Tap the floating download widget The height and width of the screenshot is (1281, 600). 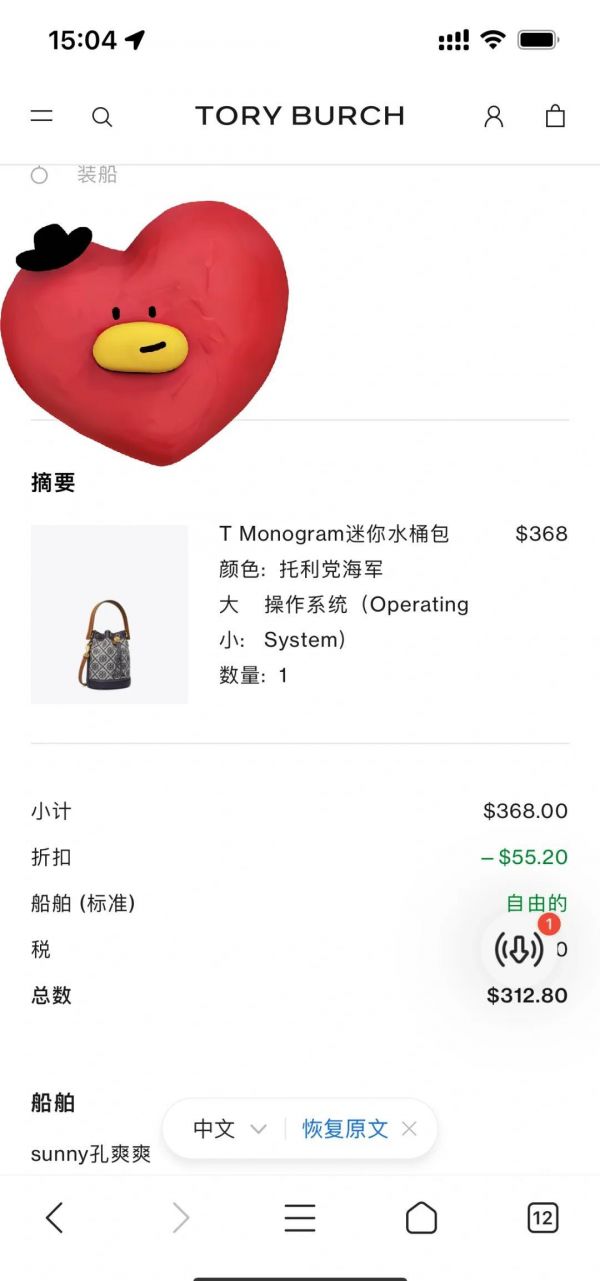pyautogui.click(x=520, y=948)
